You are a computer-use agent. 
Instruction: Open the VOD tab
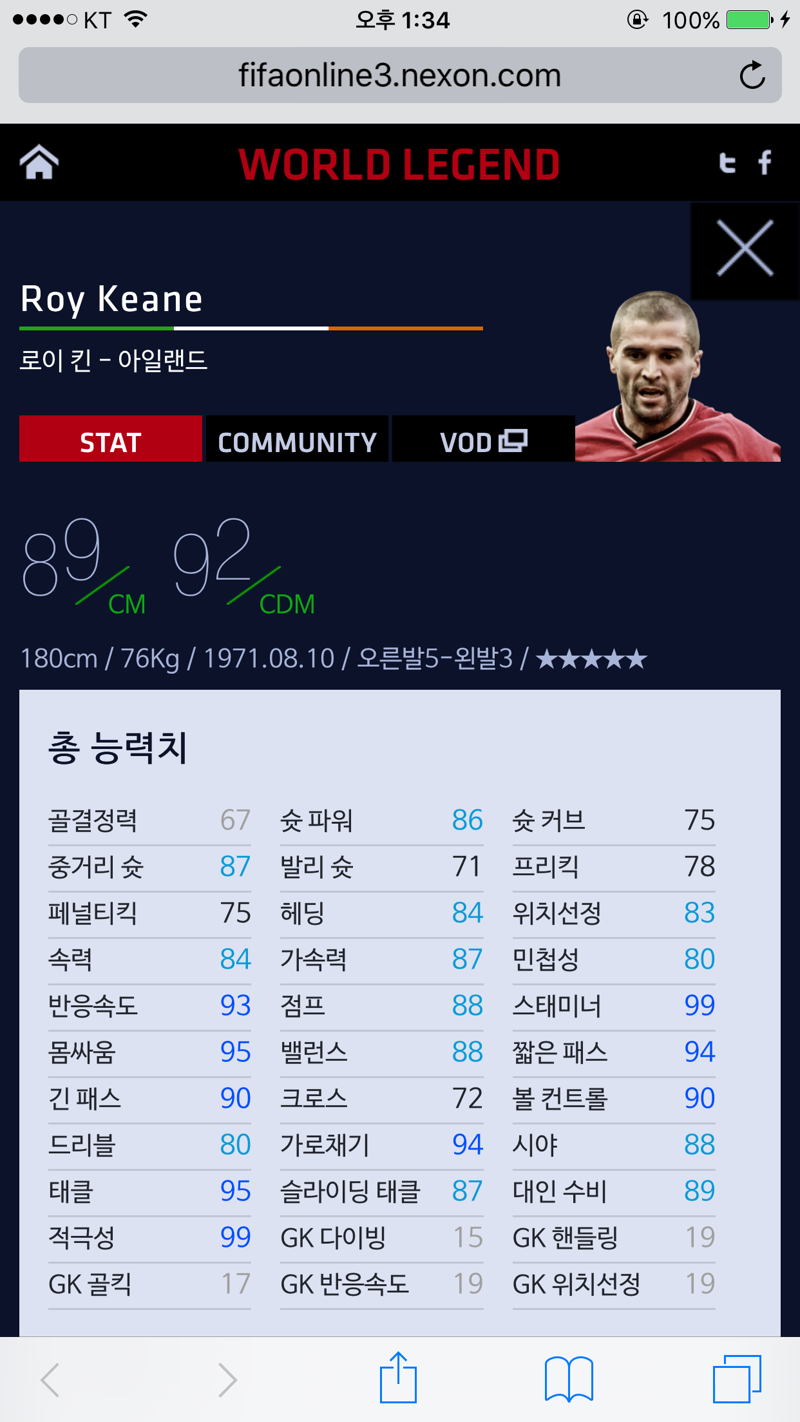[x=483, y=441]
